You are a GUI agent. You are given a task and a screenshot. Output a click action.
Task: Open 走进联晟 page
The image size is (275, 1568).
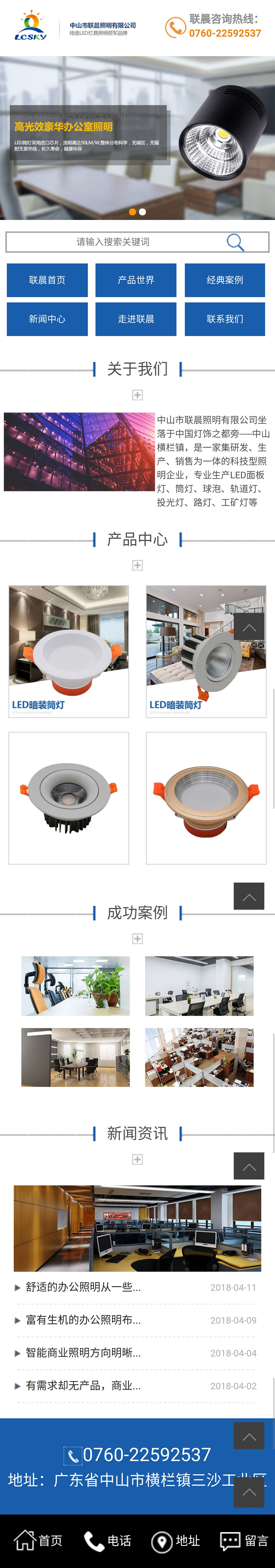pos(136,319)
